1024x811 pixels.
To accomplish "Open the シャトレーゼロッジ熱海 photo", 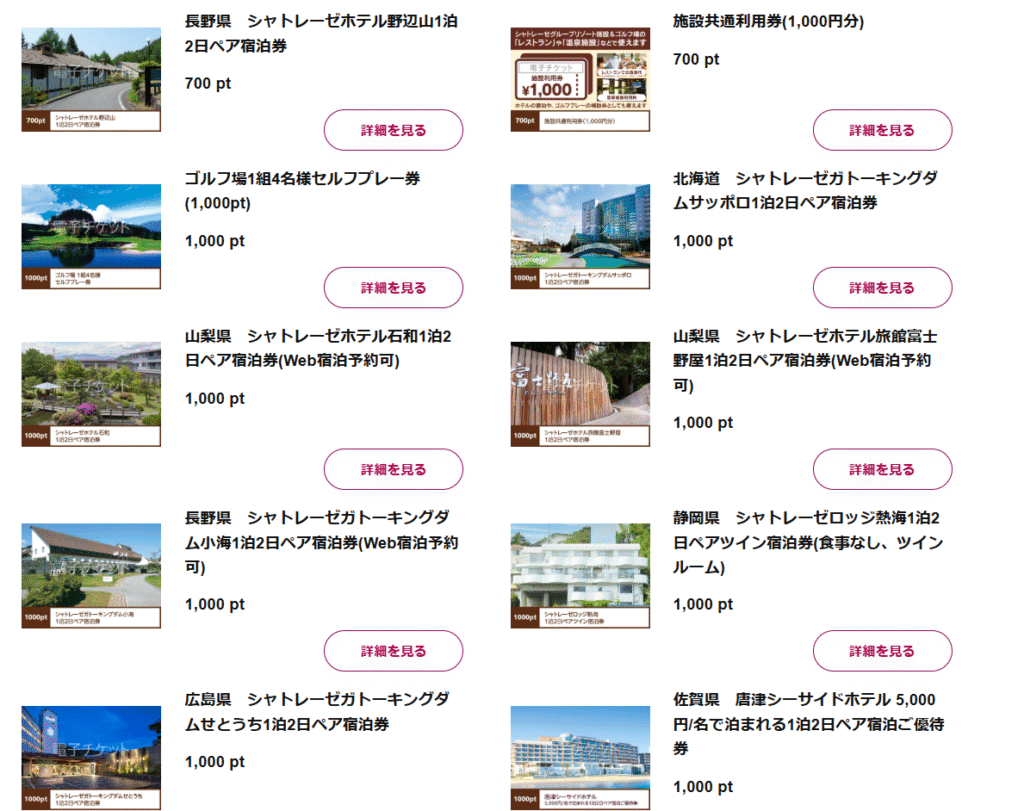I will coord(580,576).
